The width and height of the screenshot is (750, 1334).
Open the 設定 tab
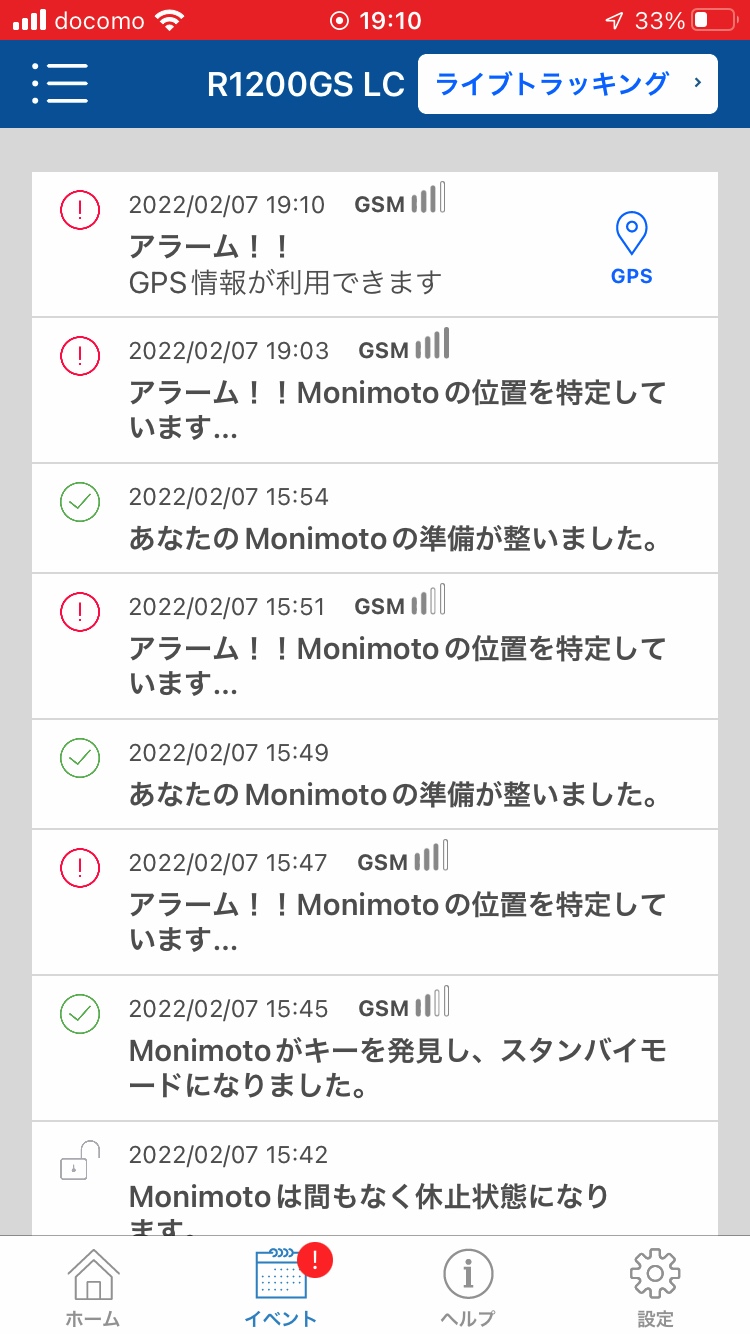coord(656,1286)
